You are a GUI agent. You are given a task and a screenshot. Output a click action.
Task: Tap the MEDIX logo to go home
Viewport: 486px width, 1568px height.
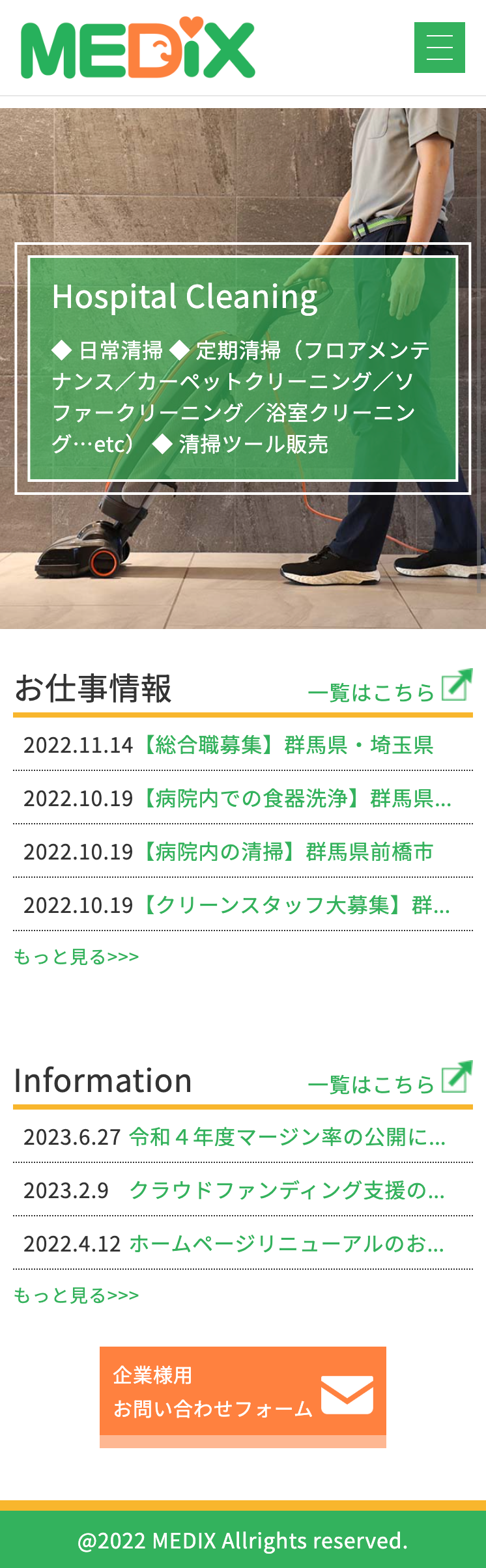click(x=137, y=49)
